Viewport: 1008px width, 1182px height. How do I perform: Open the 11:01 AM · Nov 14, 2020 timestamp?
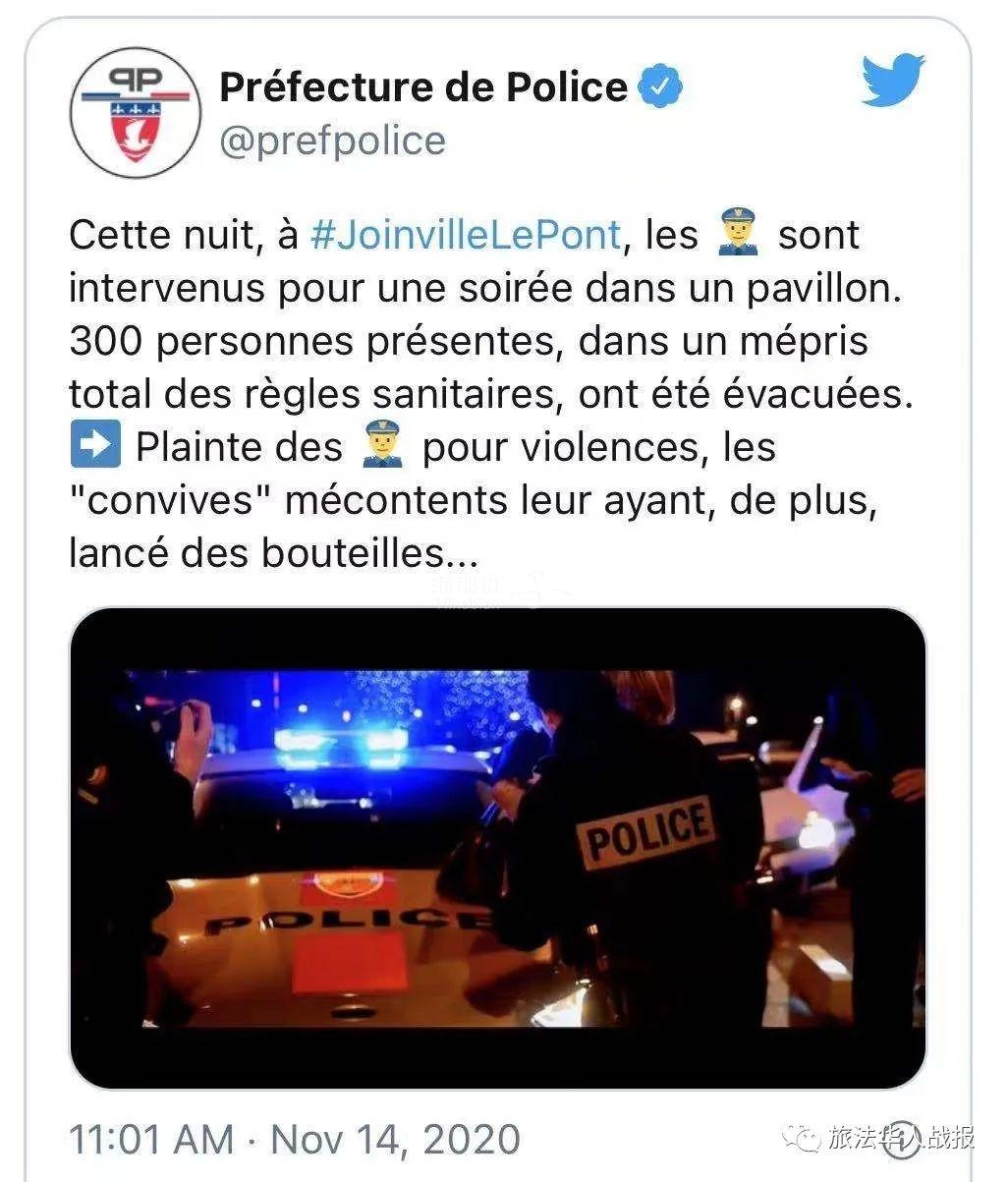(295, 1138)
